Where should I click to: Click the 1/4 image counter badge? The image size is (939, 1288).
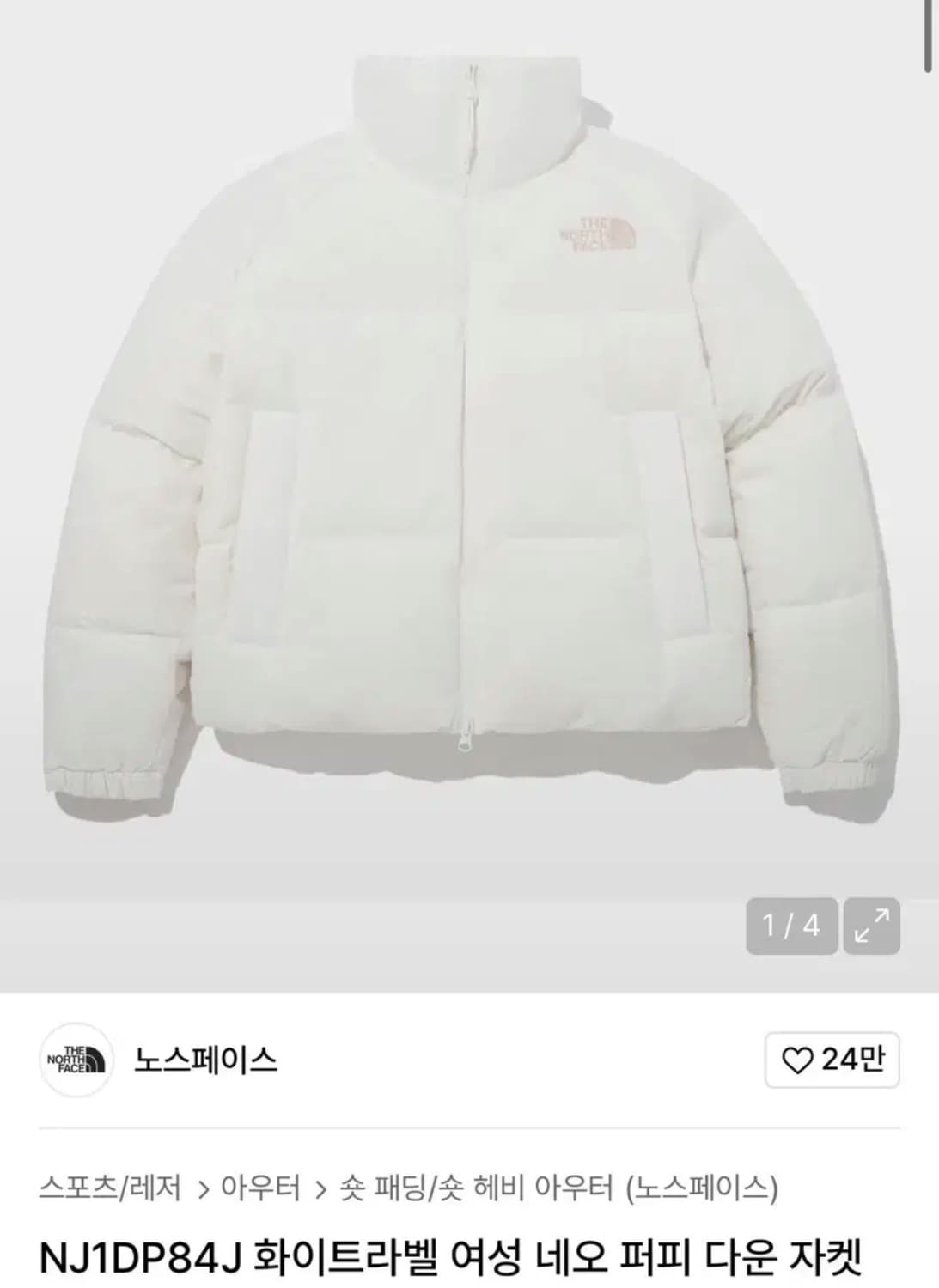coord(790,926)
